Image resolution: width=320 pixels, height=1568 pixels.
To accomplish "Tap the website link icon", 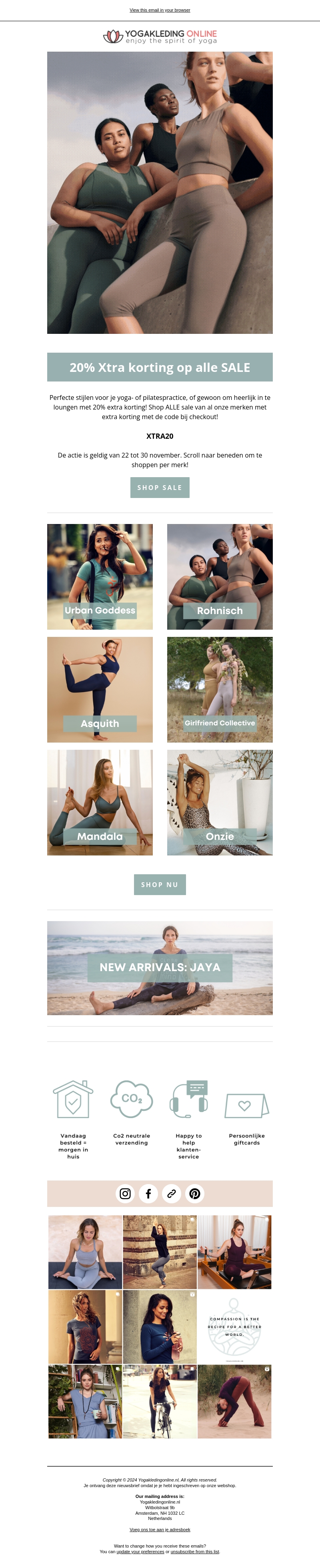I will [172, 1194].
